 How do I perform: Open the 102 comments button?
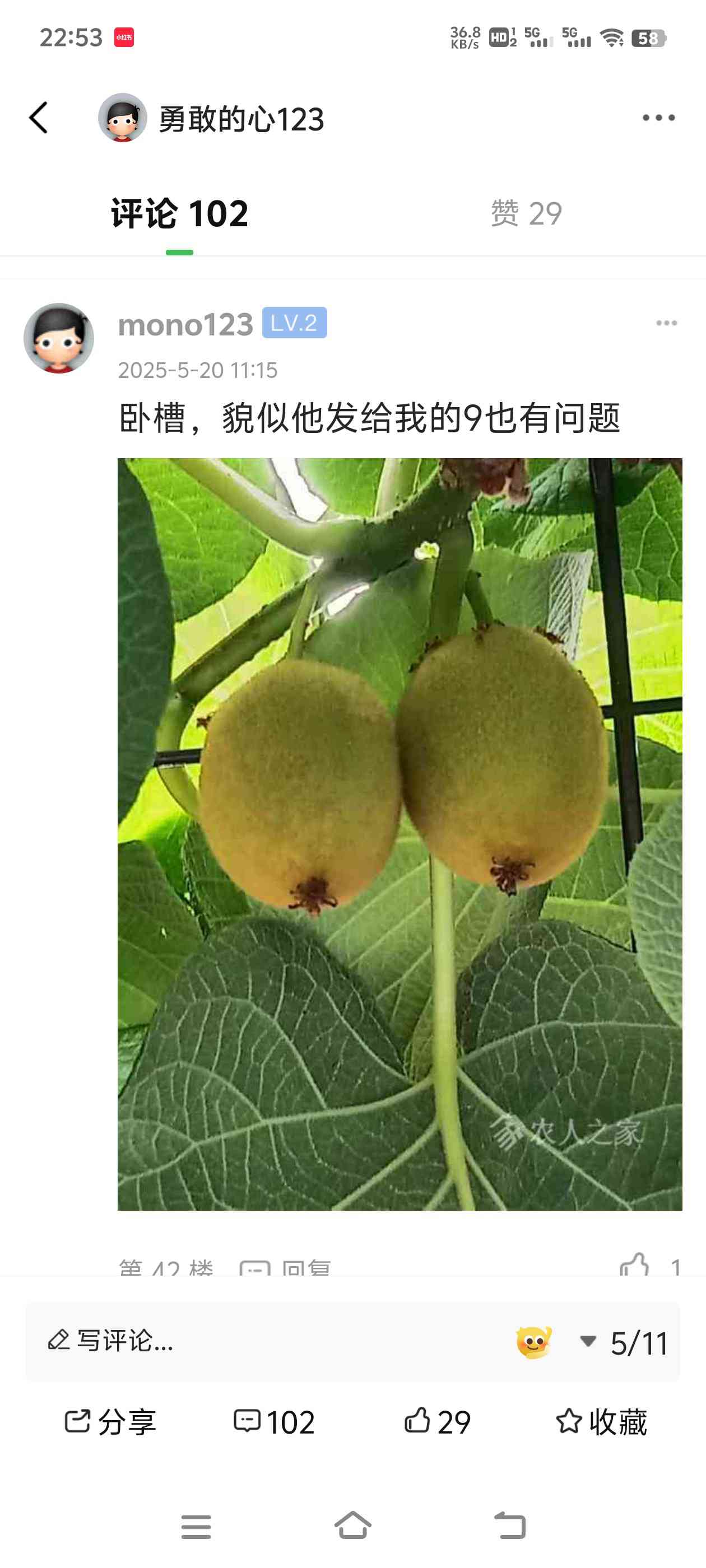274,1422
